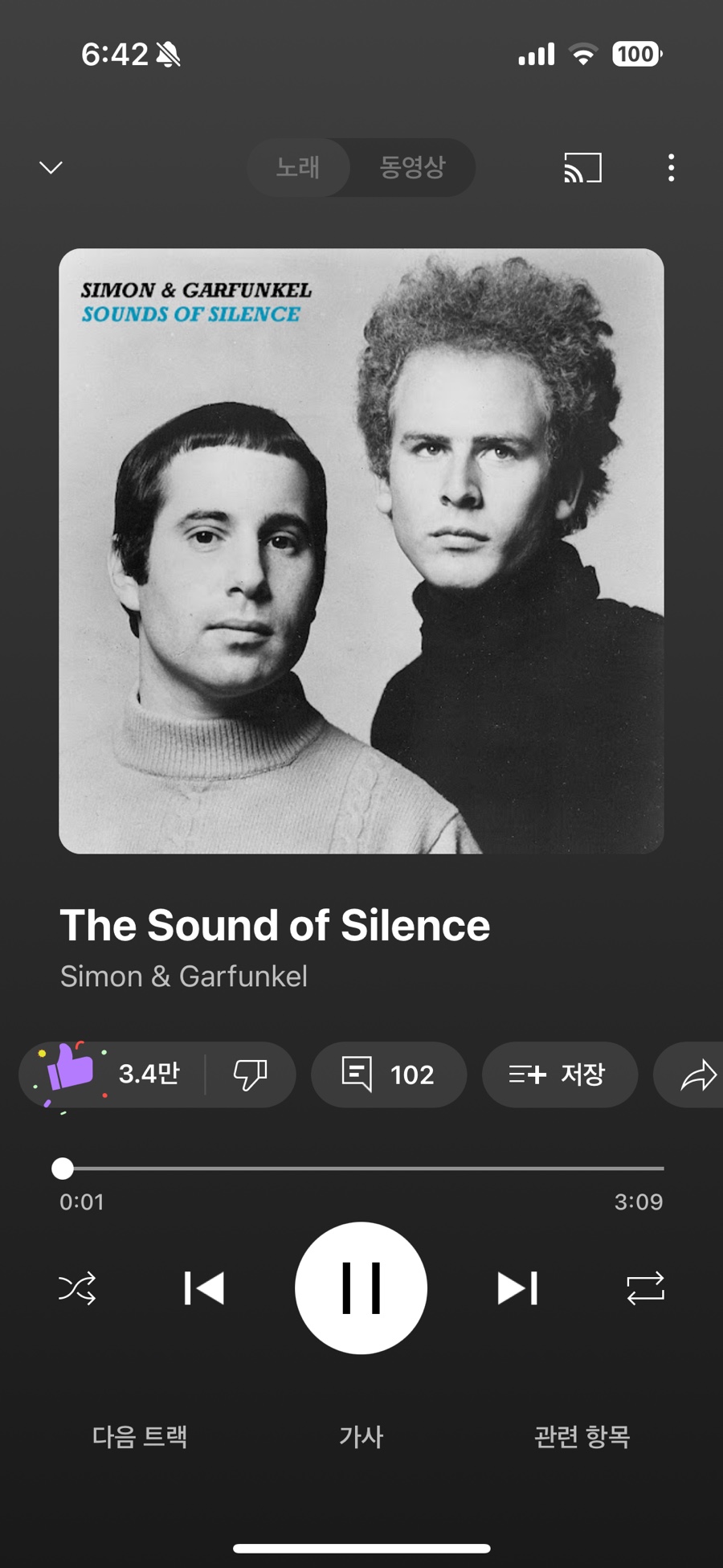Open the 102 comments
Screen dimensions: 723x1568
coord(389,1075)
